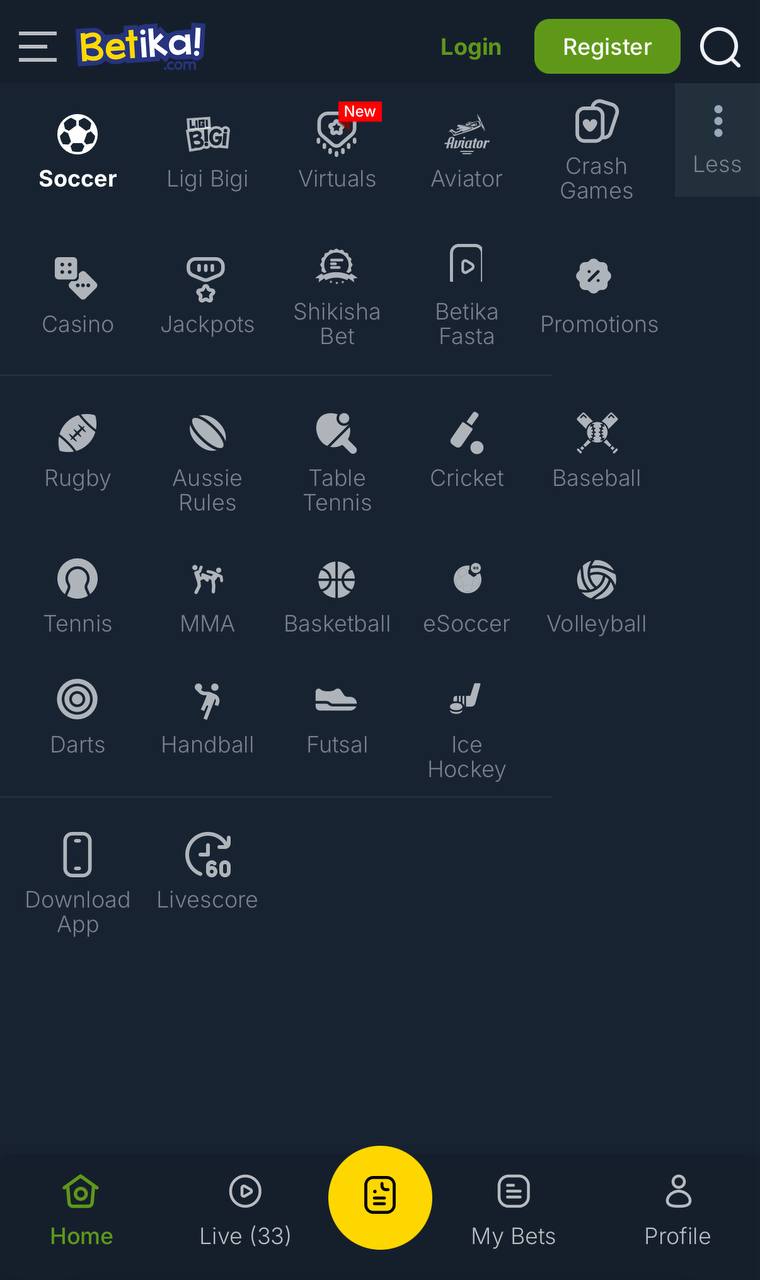Open the Livescore page
The width and height of the screenshot is (760, 1280).
pos(207,870)
